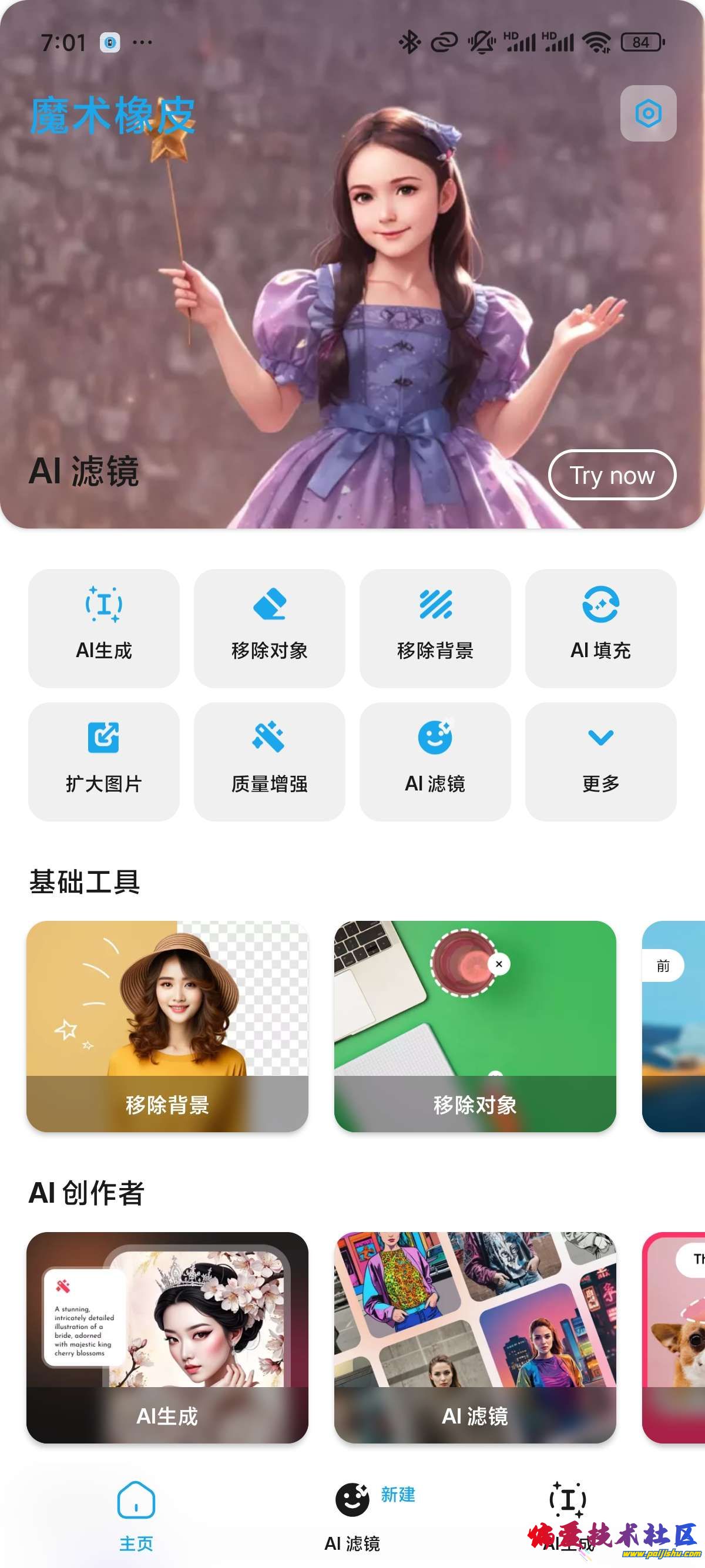The width and height of the screenshot is (705, 1568).
Task: Open the settings hexagon icon
Action: click(x=648, y=113)
